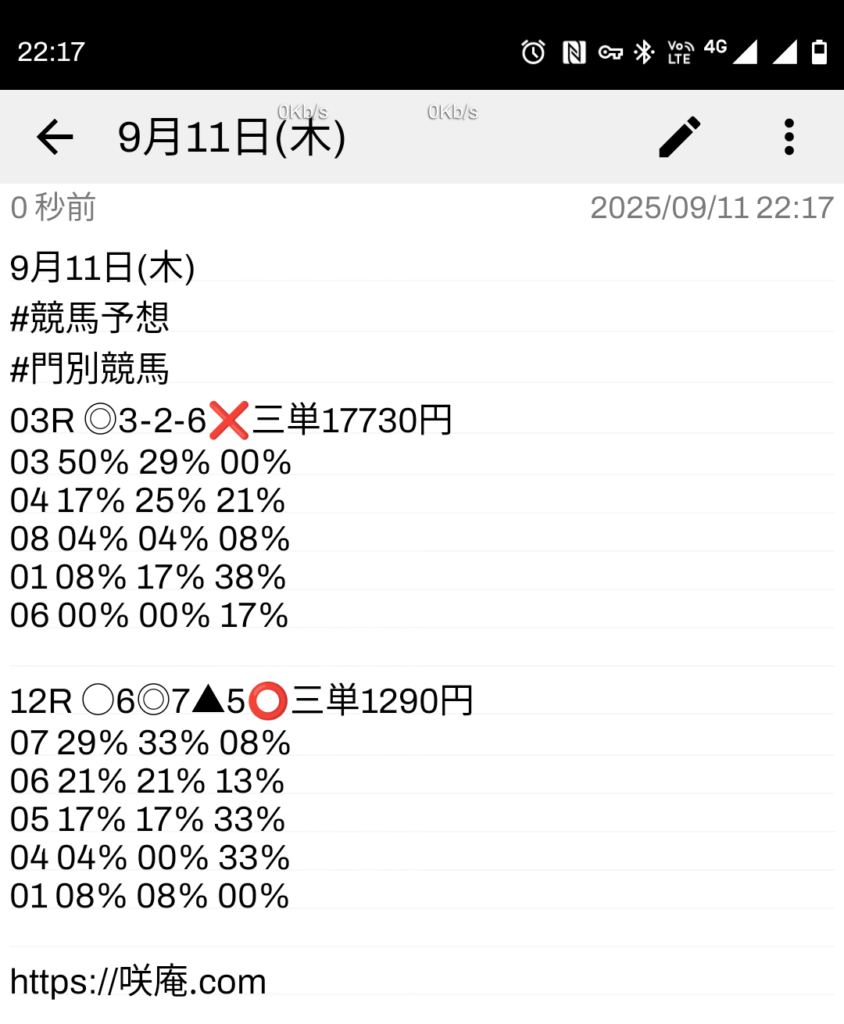
Task: Edit this note with the pencil icon
Action: (x=679, y=137)
